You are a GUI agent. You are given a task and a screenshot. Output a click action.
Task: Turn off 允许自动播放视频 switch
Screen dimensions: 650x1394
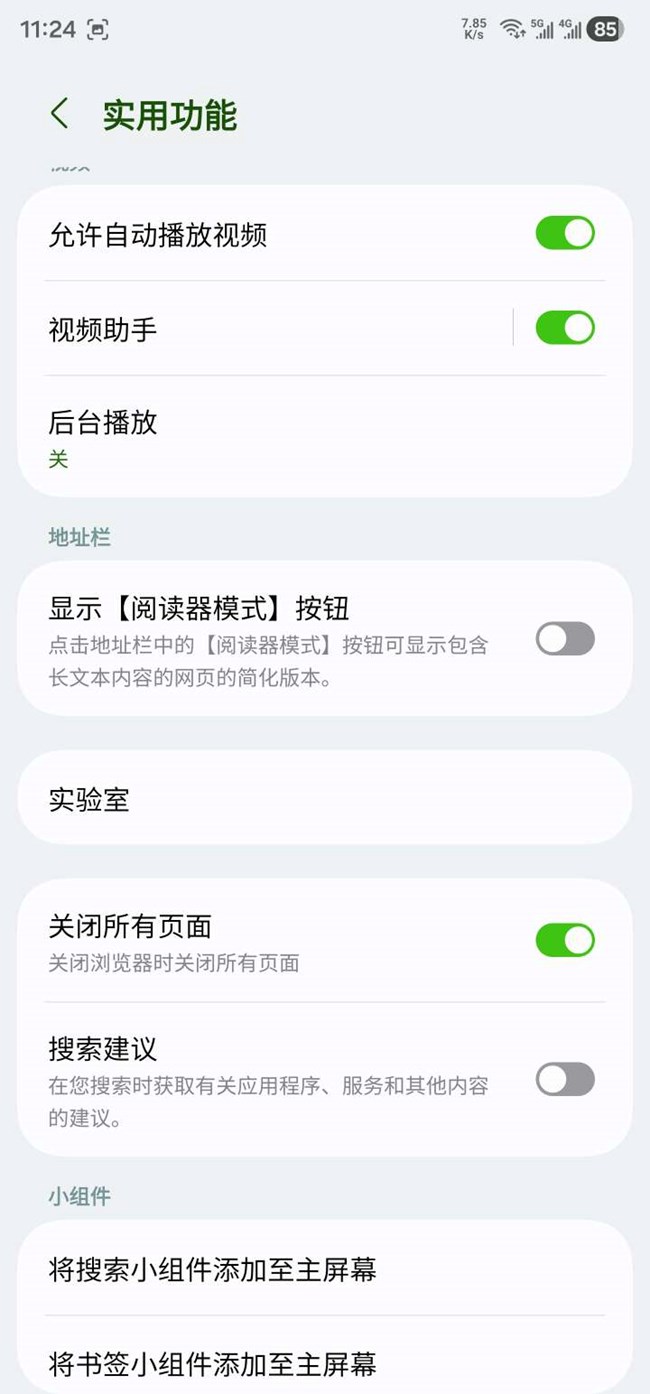pos(565,234)
